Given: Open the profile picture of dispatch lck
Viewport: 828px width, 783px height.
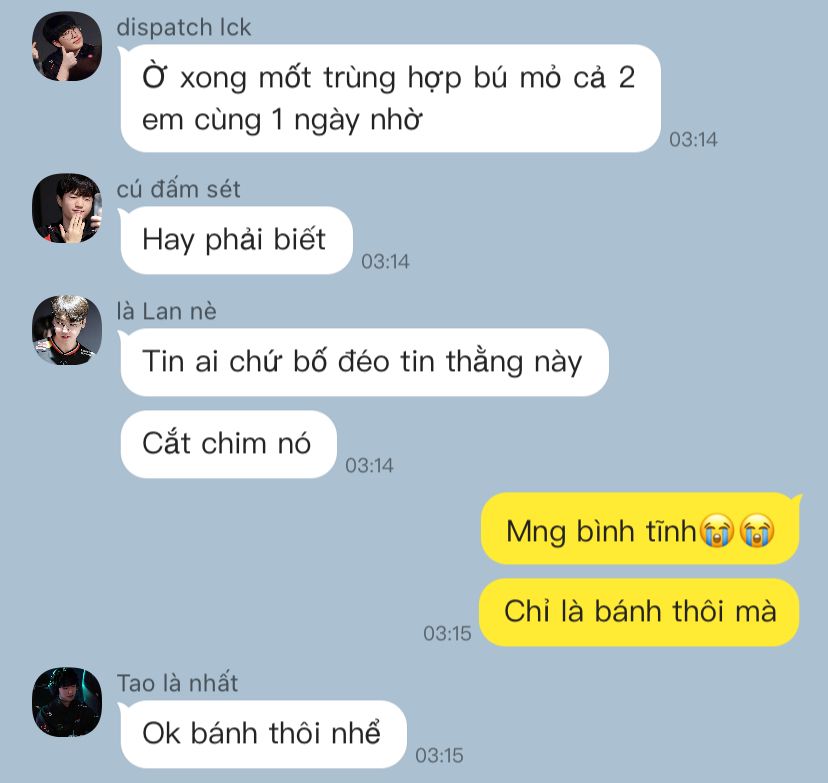Looking at the screenshot, I should 67,47.
